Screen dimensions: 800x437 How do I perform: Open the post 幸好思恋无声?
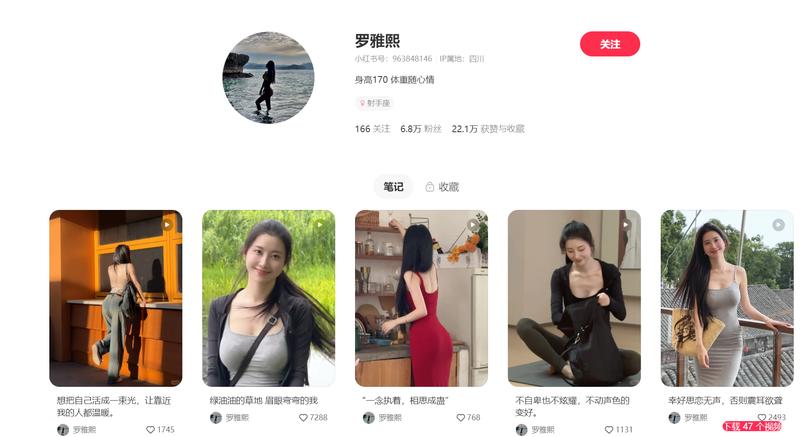(727, 298)
